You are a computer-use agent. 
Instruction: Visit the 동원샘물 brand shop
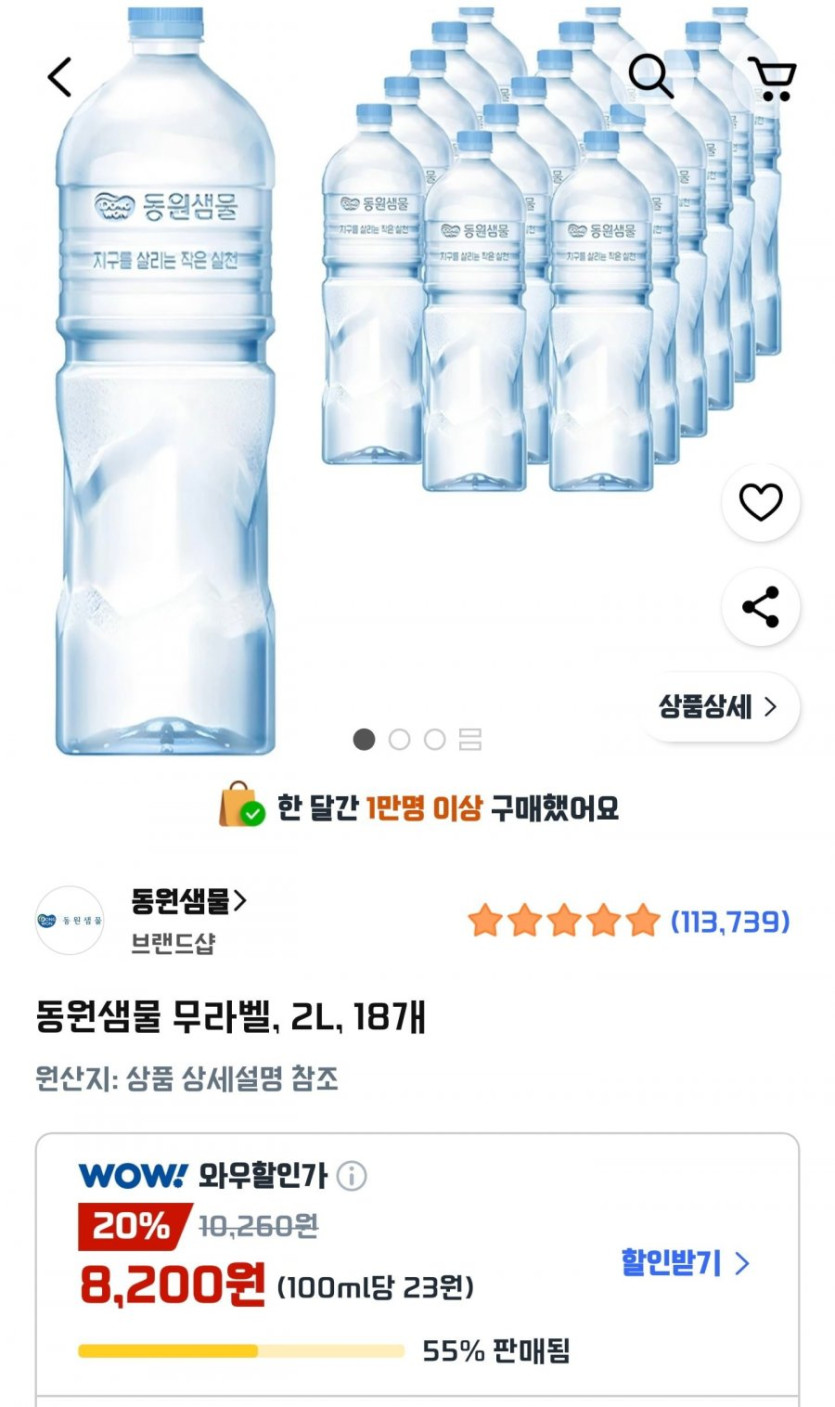pos(188,901)
